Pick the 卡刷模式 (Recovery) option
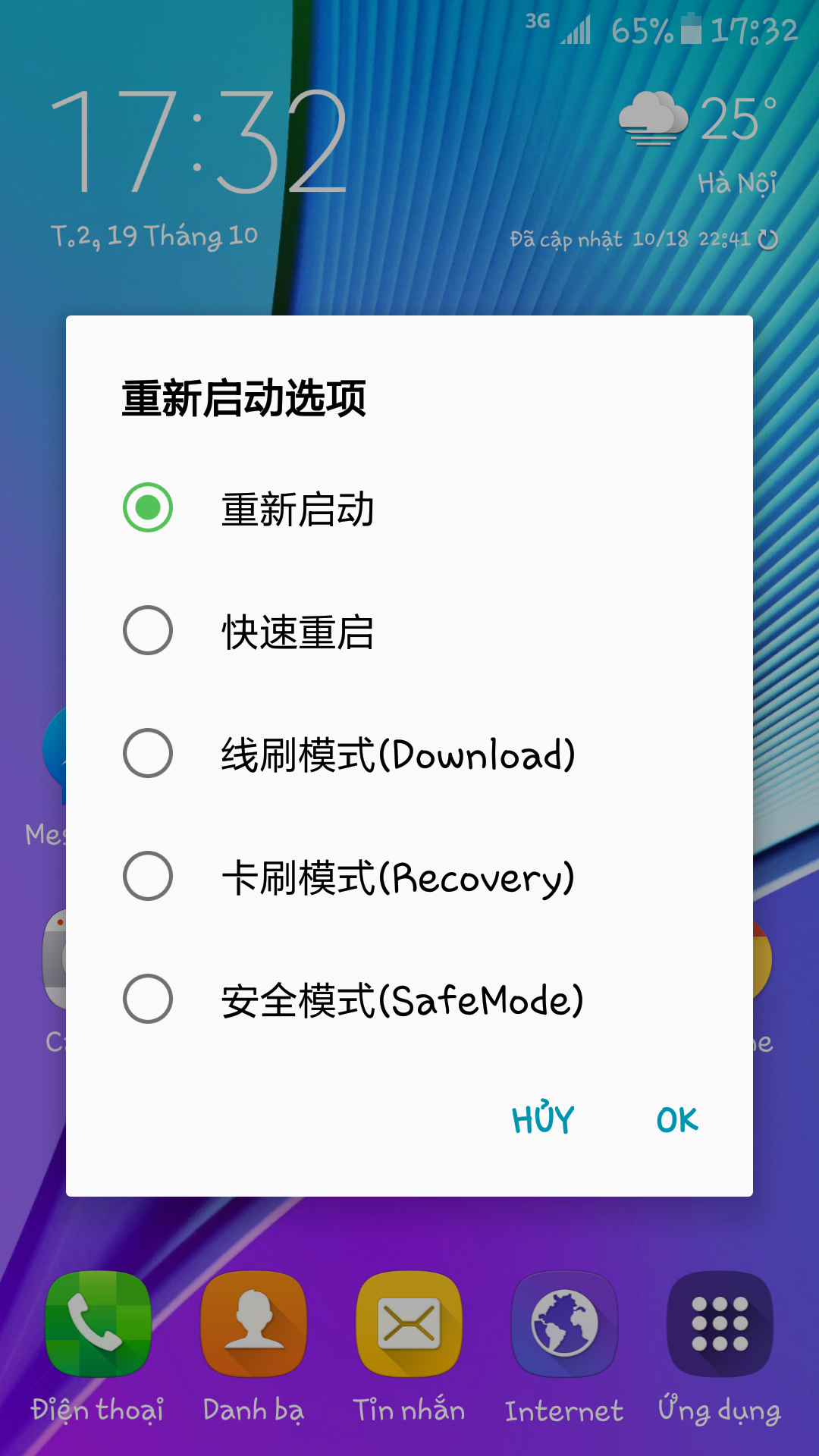Image resolution: width=819 pixels, height=1456 pixels. pyautogui.click(x=409, y=877)
